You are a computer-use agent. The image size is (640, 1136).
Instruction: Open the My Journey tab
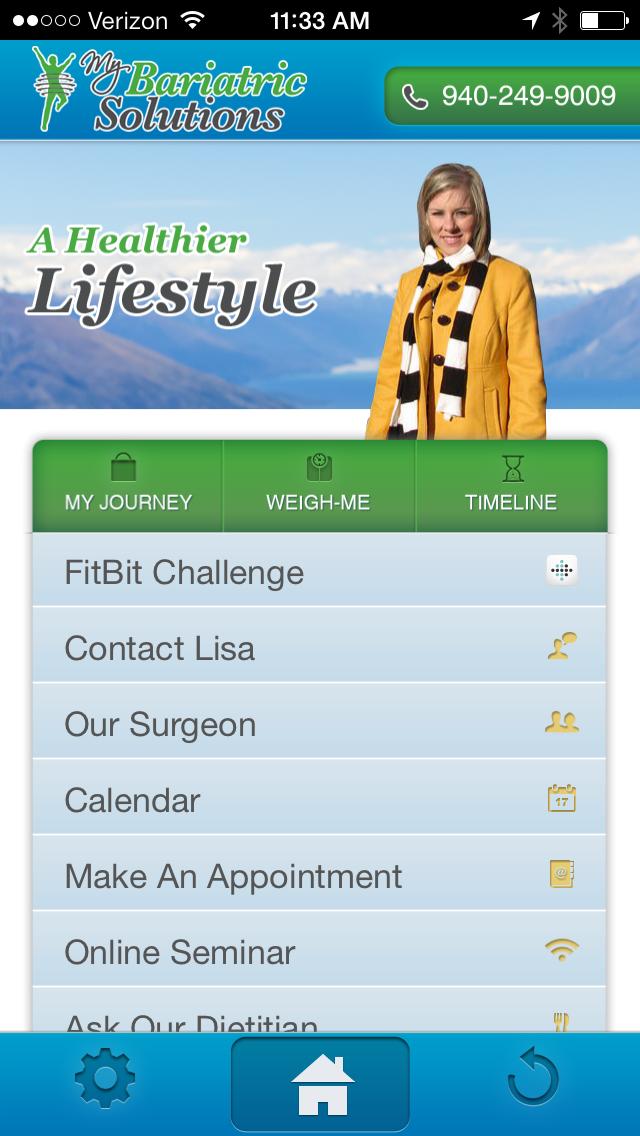(x=128, y=486)
